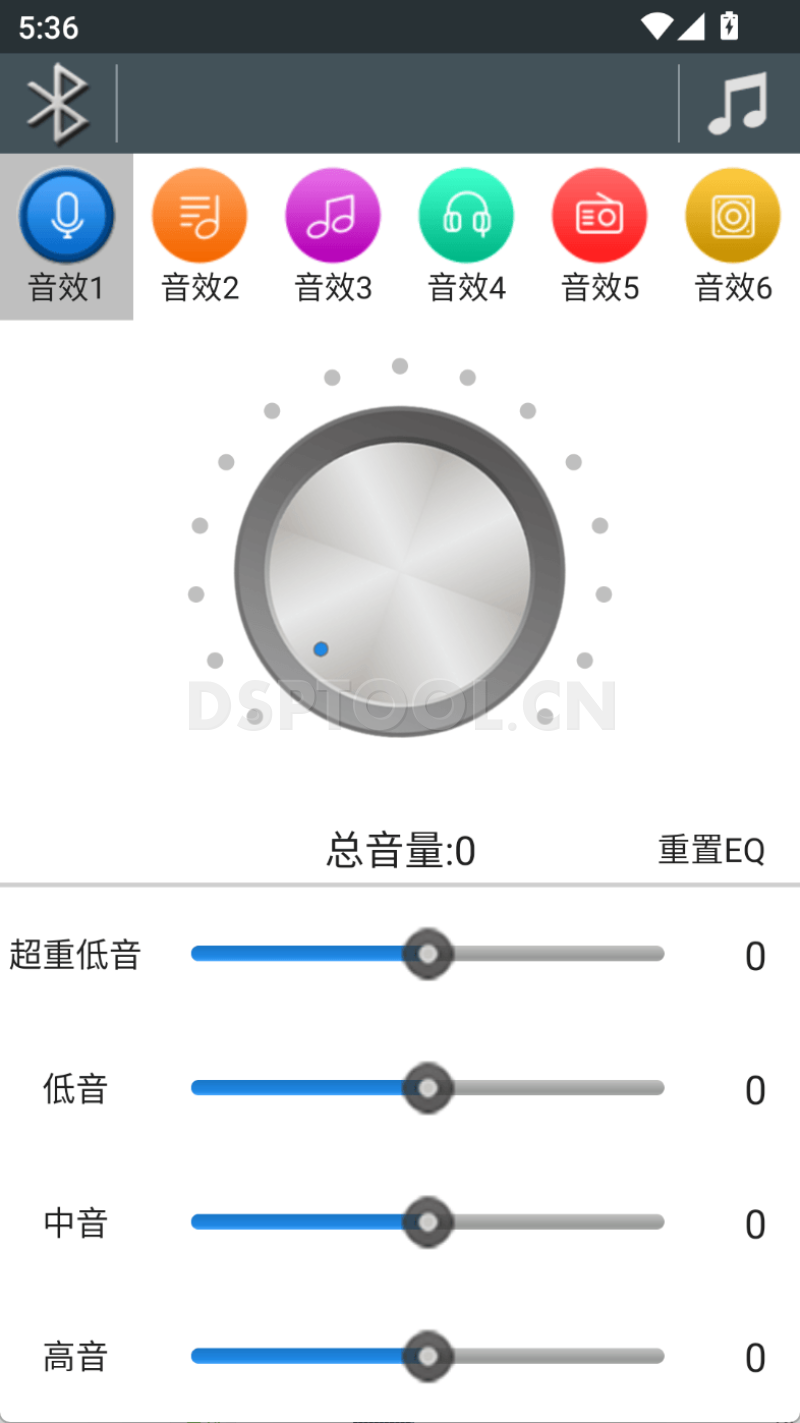
Task: Select the 音效4 headphones preset icon
Action: point(466,216)
